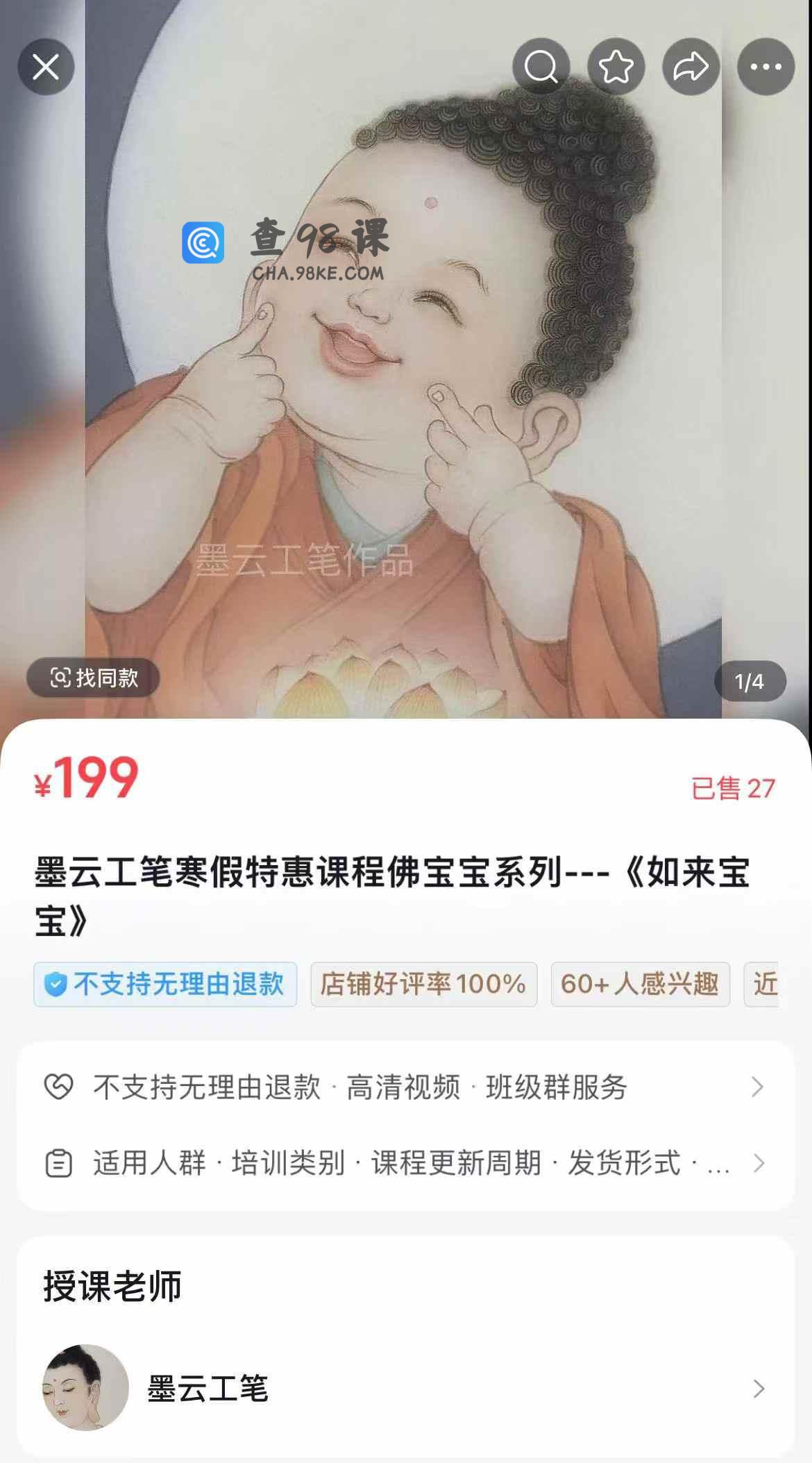Favorite this course with the star icon
This screenshot has height=1463, width=812.
click(x=616, y=67)
